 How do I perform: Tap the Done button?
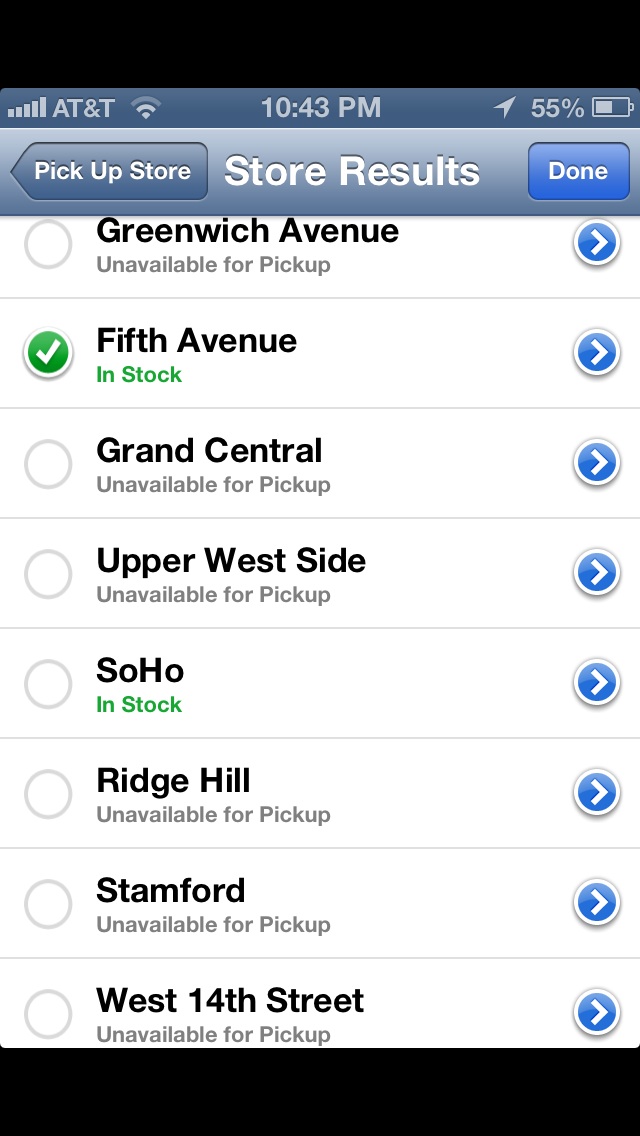[x=578, y=171]
